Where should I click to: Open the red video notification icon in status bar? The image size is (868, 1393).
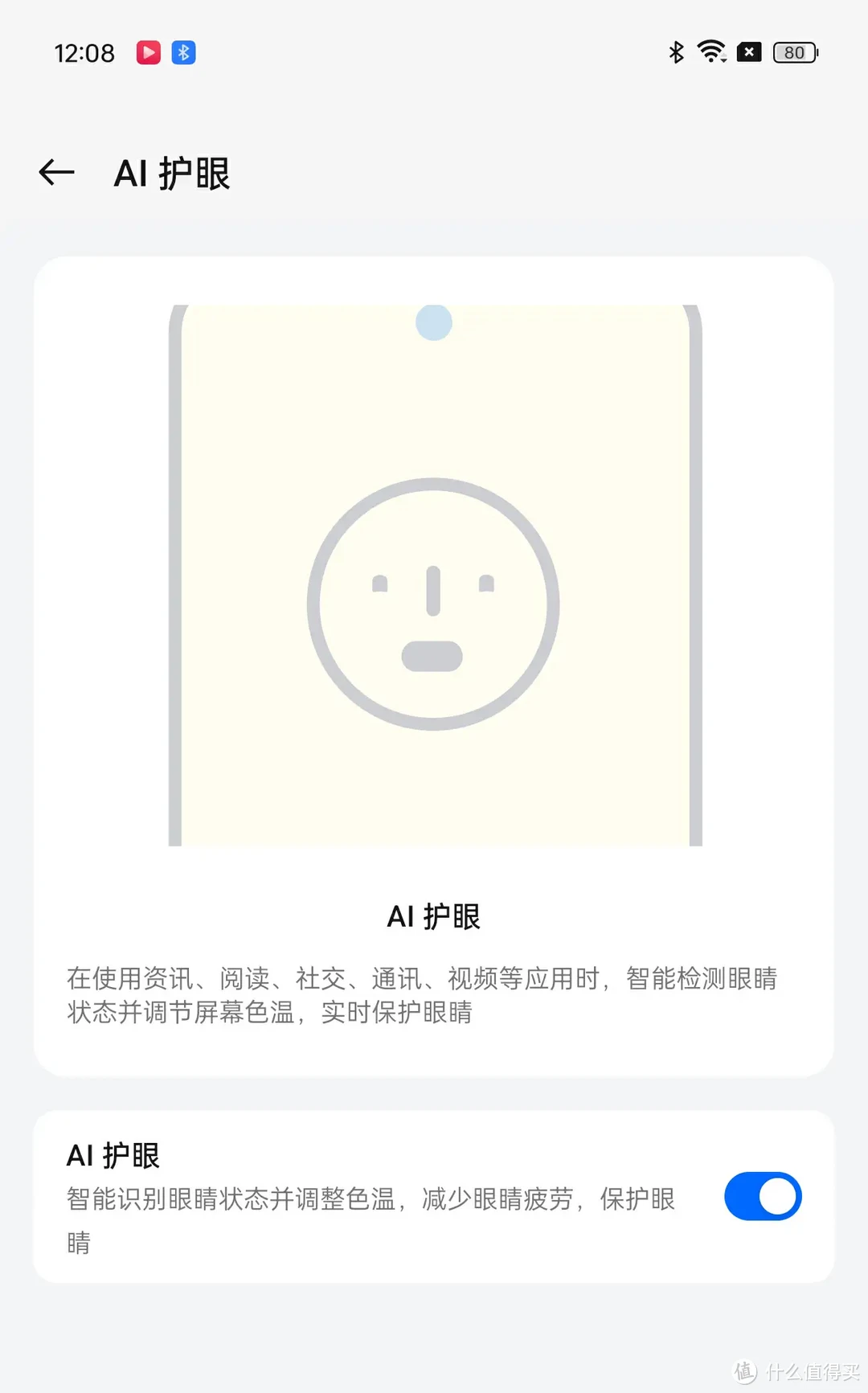coord(147,52)
